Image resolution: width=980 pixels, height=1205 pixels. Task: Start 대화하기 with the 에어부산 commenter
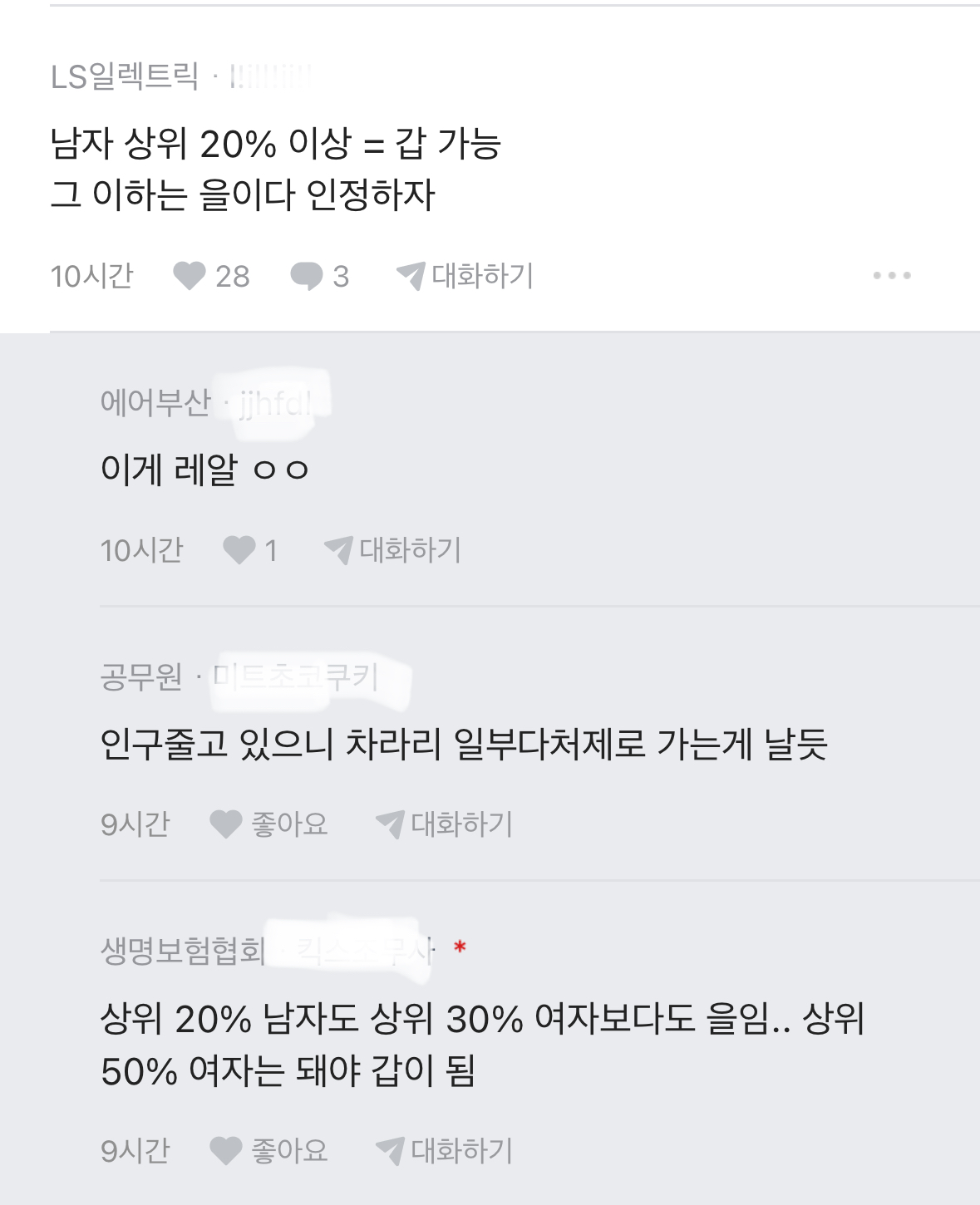tap(393, 550)
